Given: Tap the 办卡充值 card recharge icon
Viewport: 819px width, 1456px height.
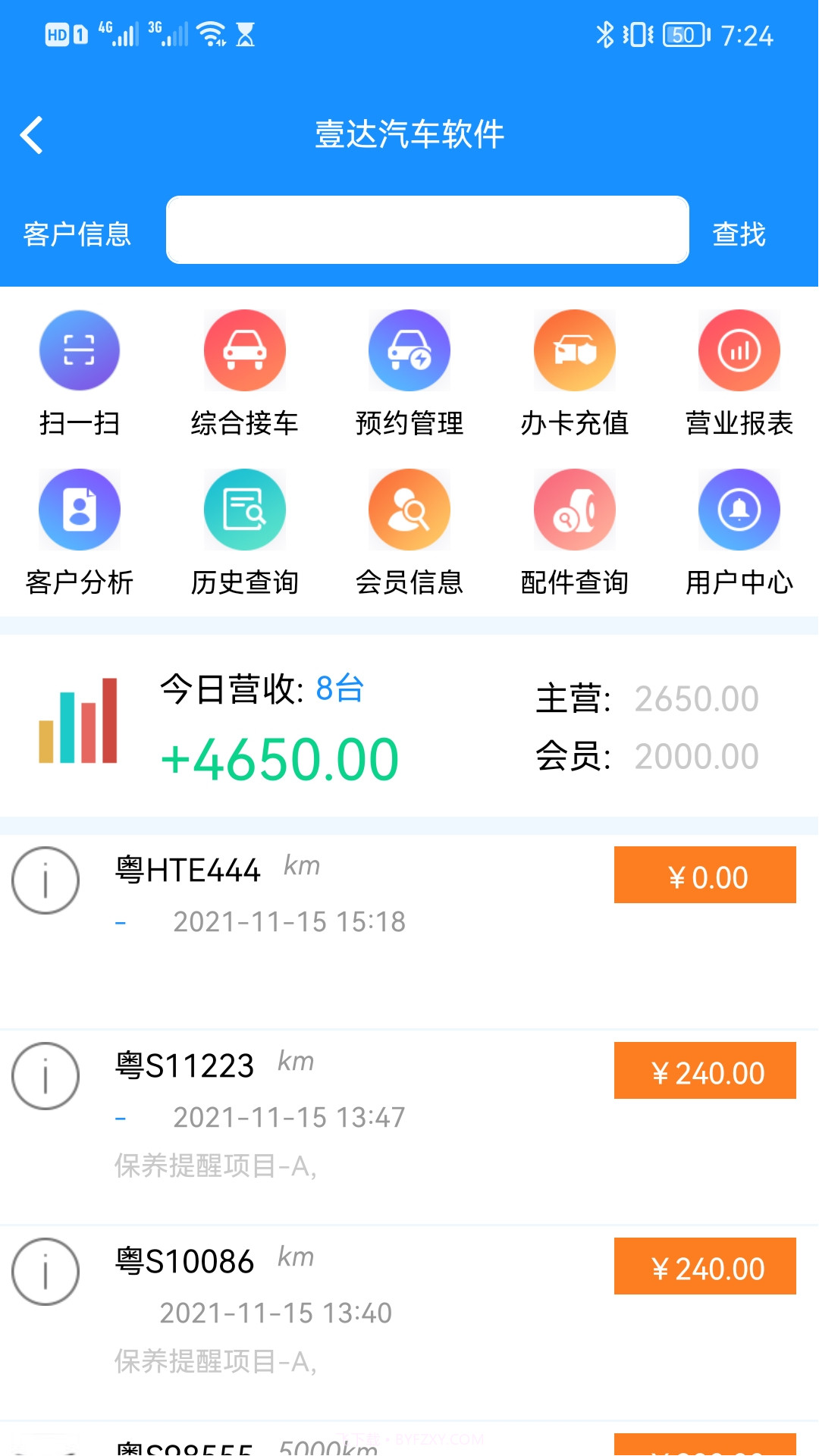Looking at the screenshot, I should pos(574,350).
